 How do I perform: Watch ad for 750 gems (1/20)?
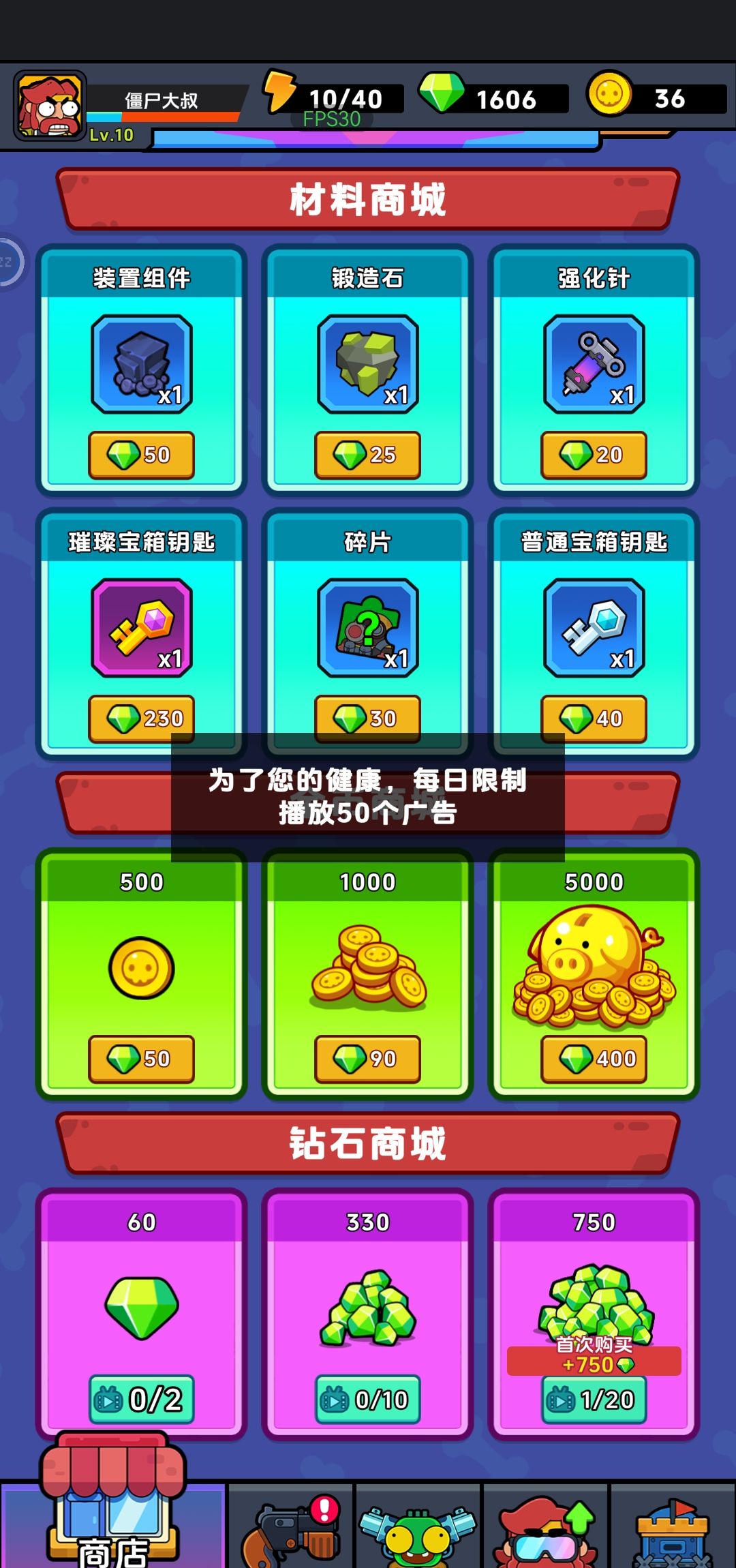[594, 1400]
